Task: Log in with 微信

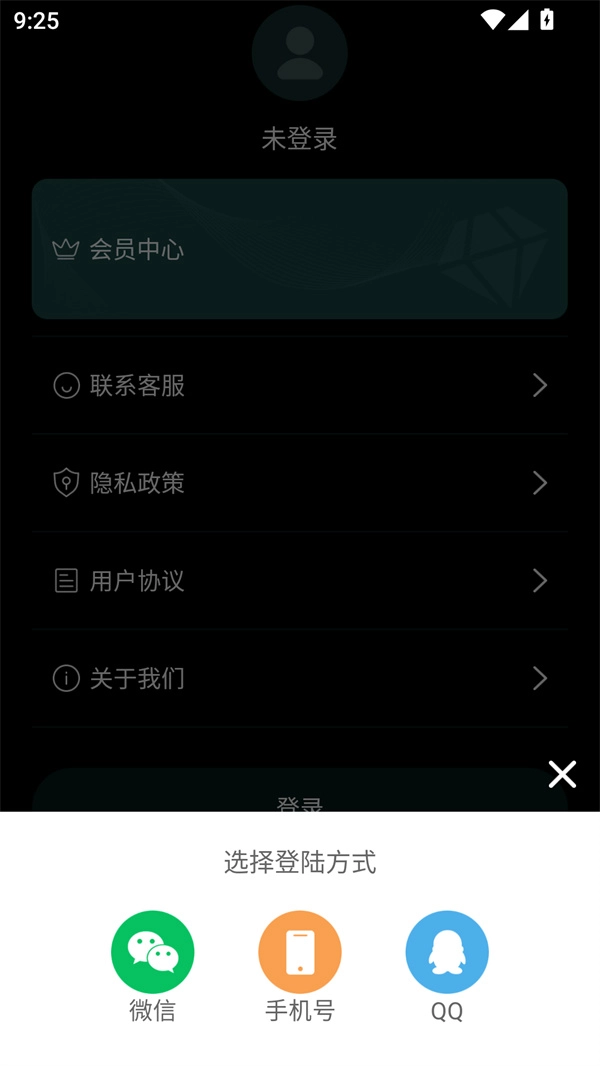Action: (x=152, y=952)
